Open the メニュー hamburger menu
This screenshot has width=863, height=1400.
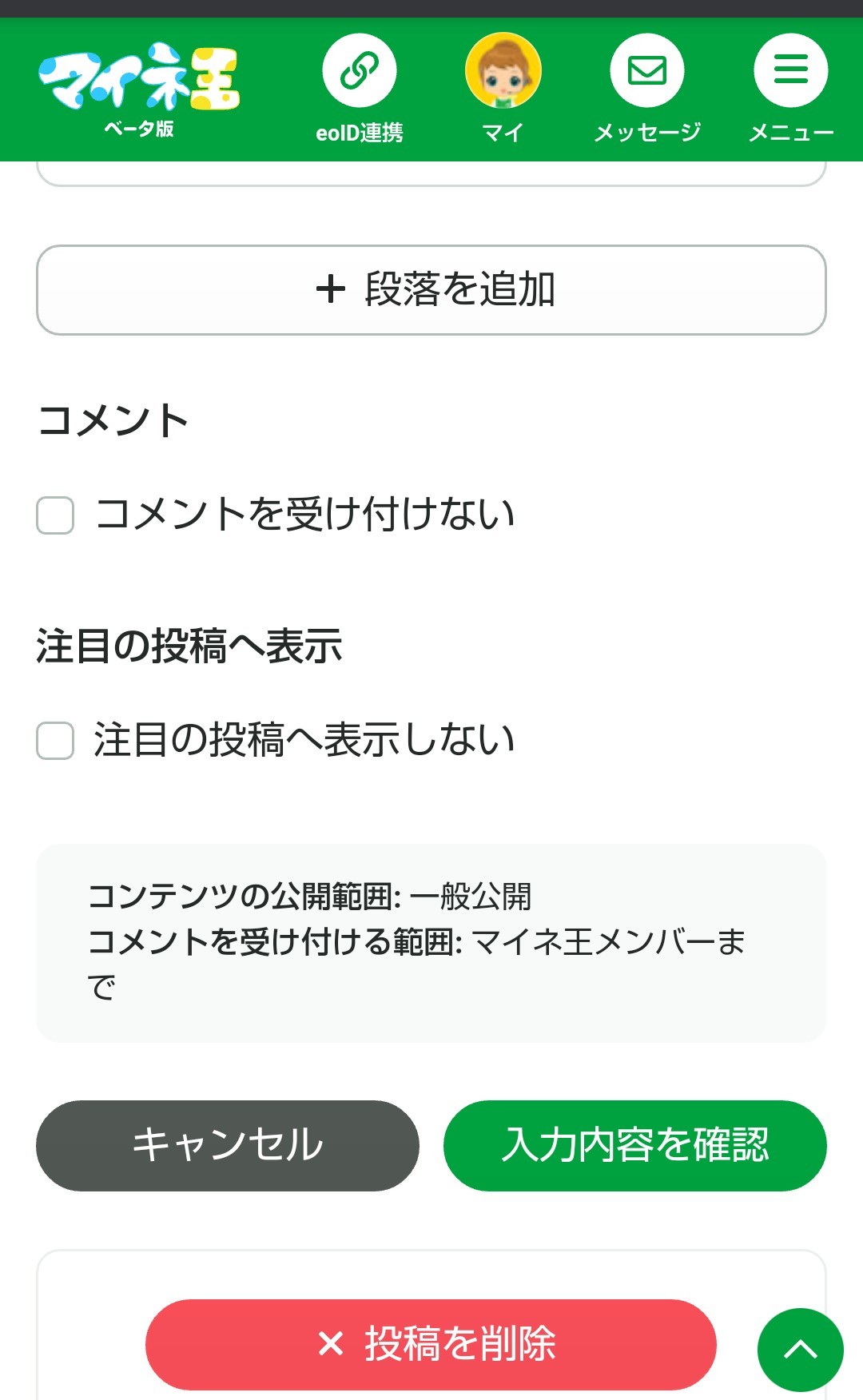tap(791, 70)
